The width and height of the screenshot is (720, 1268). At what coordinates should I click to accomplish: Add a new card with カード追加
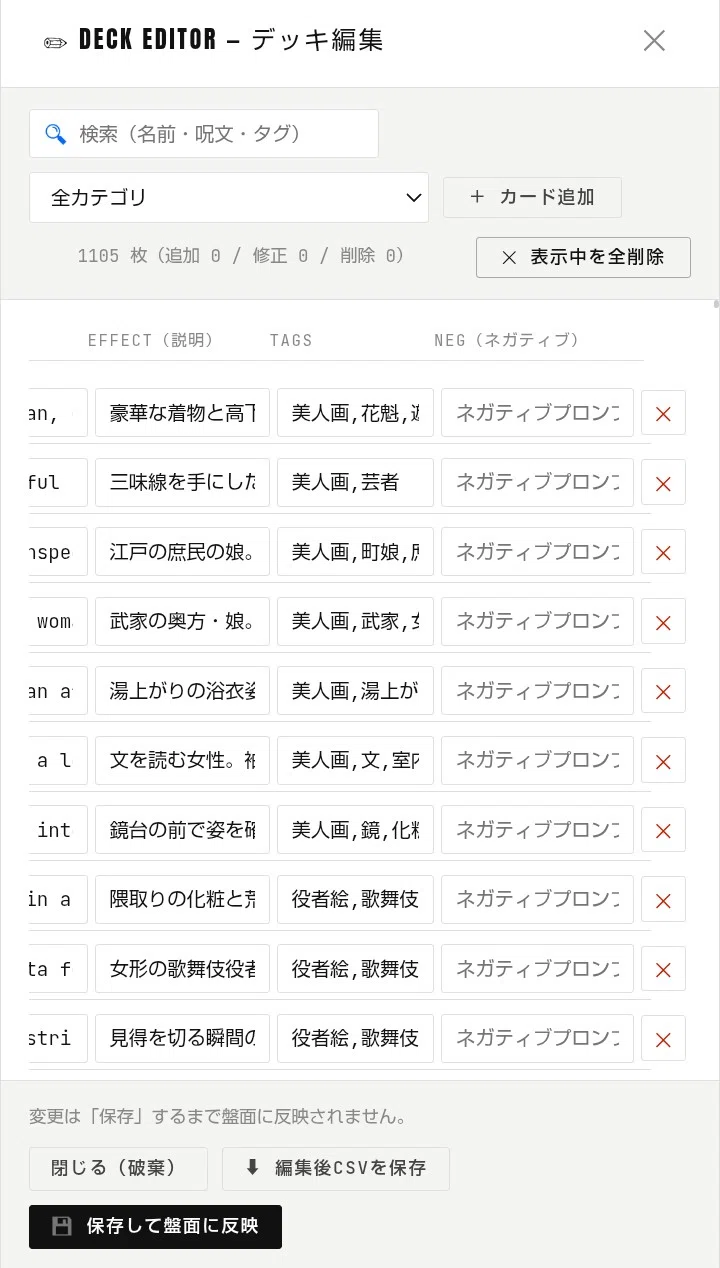tap(532, 198)
